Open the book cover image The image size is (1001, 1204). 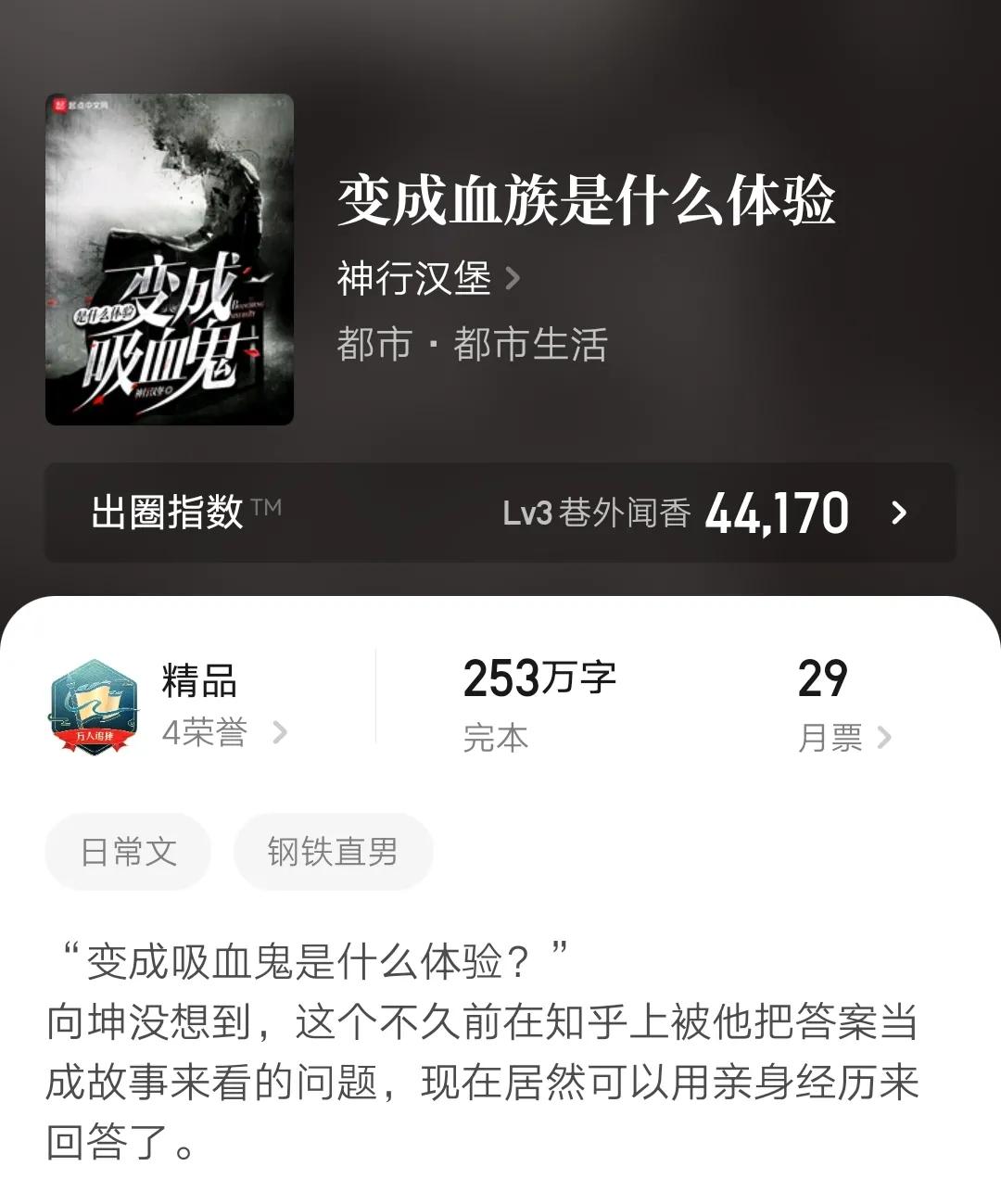pyautogui.click(x=170, y=260)
